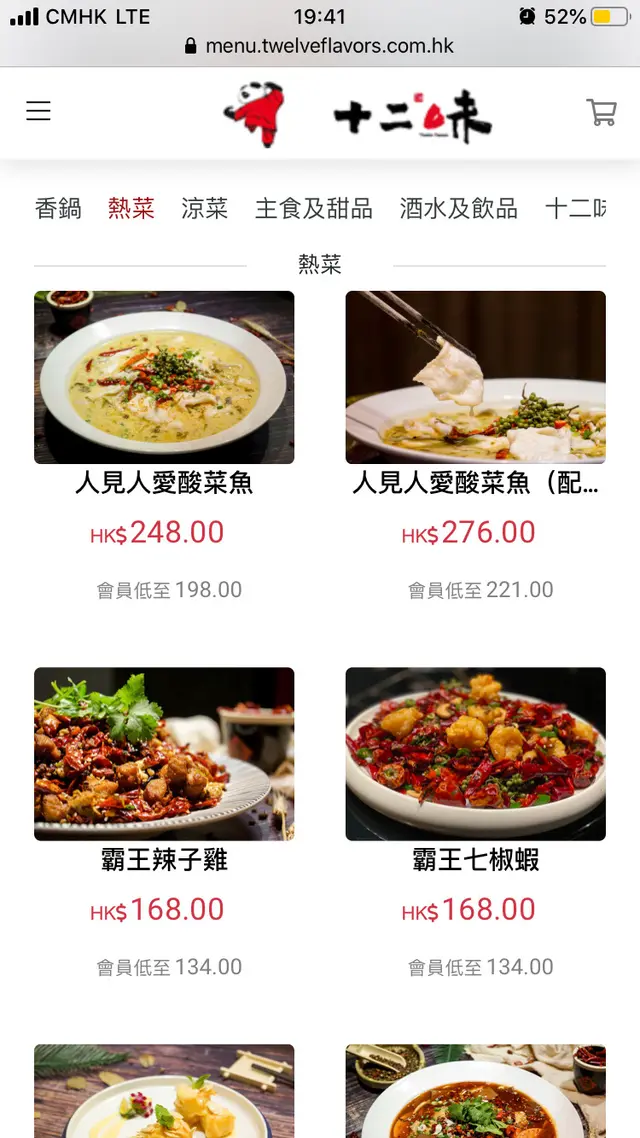The width and height of the screenshot is (640, 1138).
Task: Show the 酒水及飲品 category
Action: (x=458, y=208)
